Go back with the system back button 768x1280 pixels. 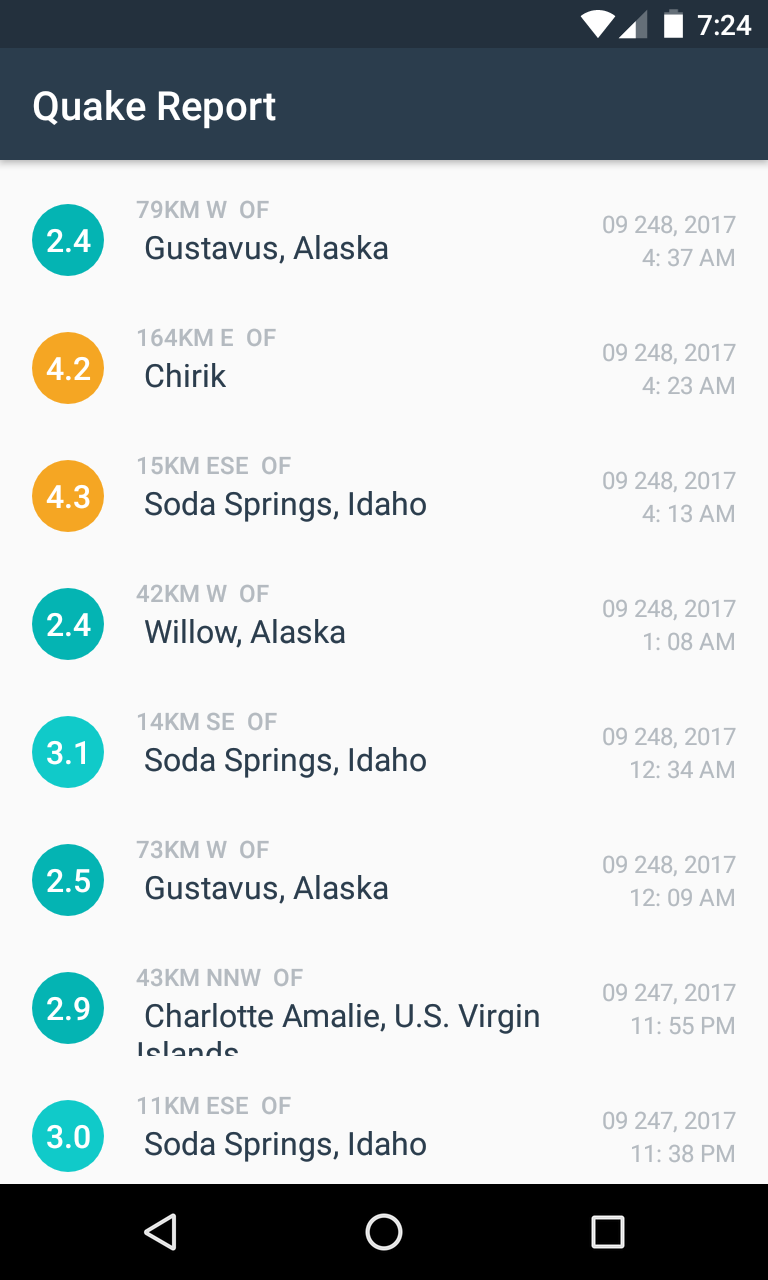coord(160,1232)
